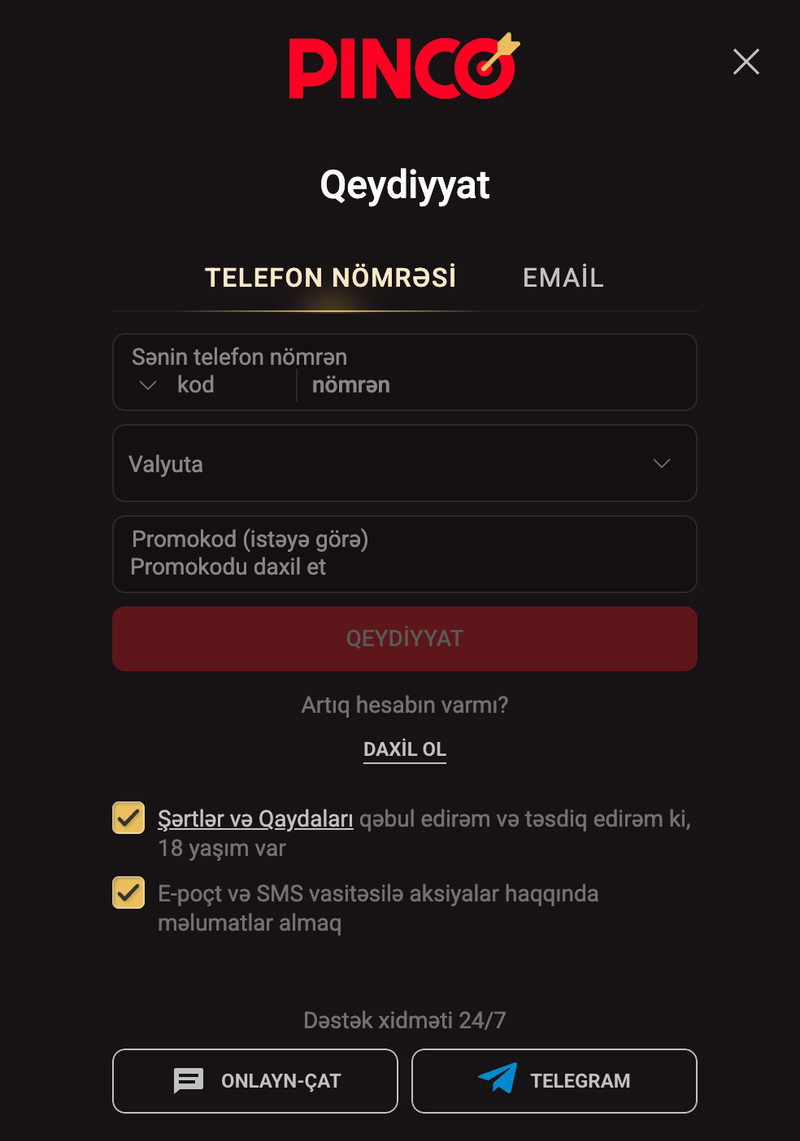
Task: Select the TELEFON NÖMRƏSİ tab
Action: 330,277
